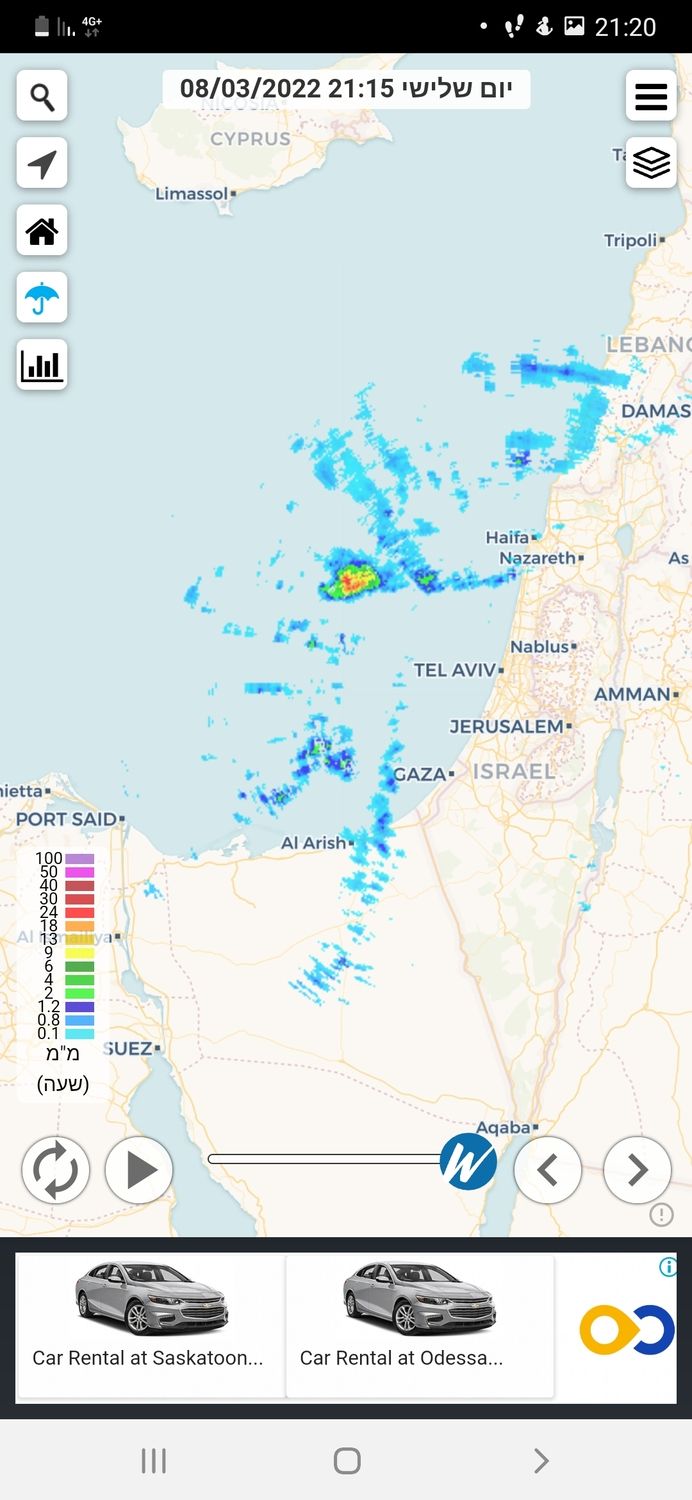Image resolution: width=692 pixels, height=1500 pixels.
Task: Center map on my location
Action: pos(42,163)
